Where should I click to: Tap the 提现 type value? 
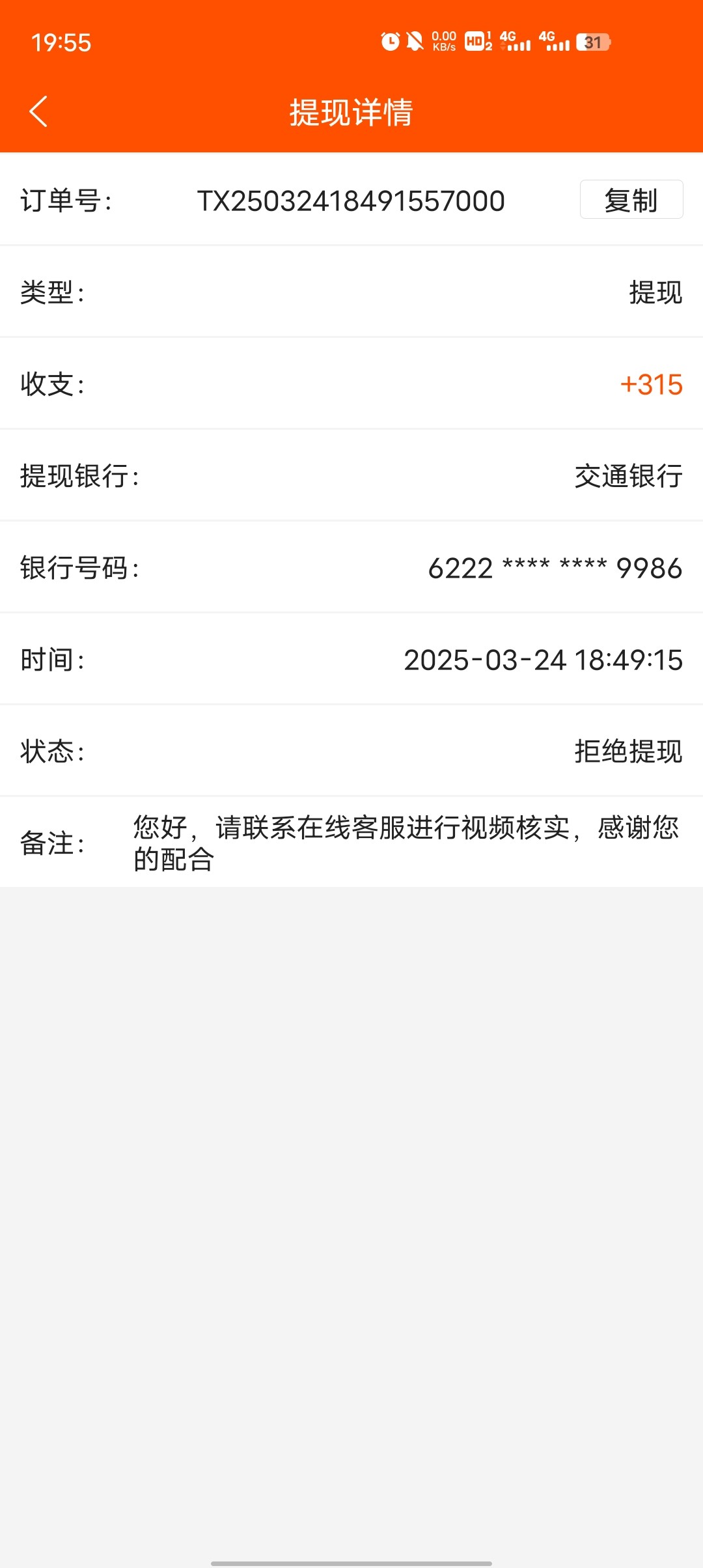click(654, 293)
